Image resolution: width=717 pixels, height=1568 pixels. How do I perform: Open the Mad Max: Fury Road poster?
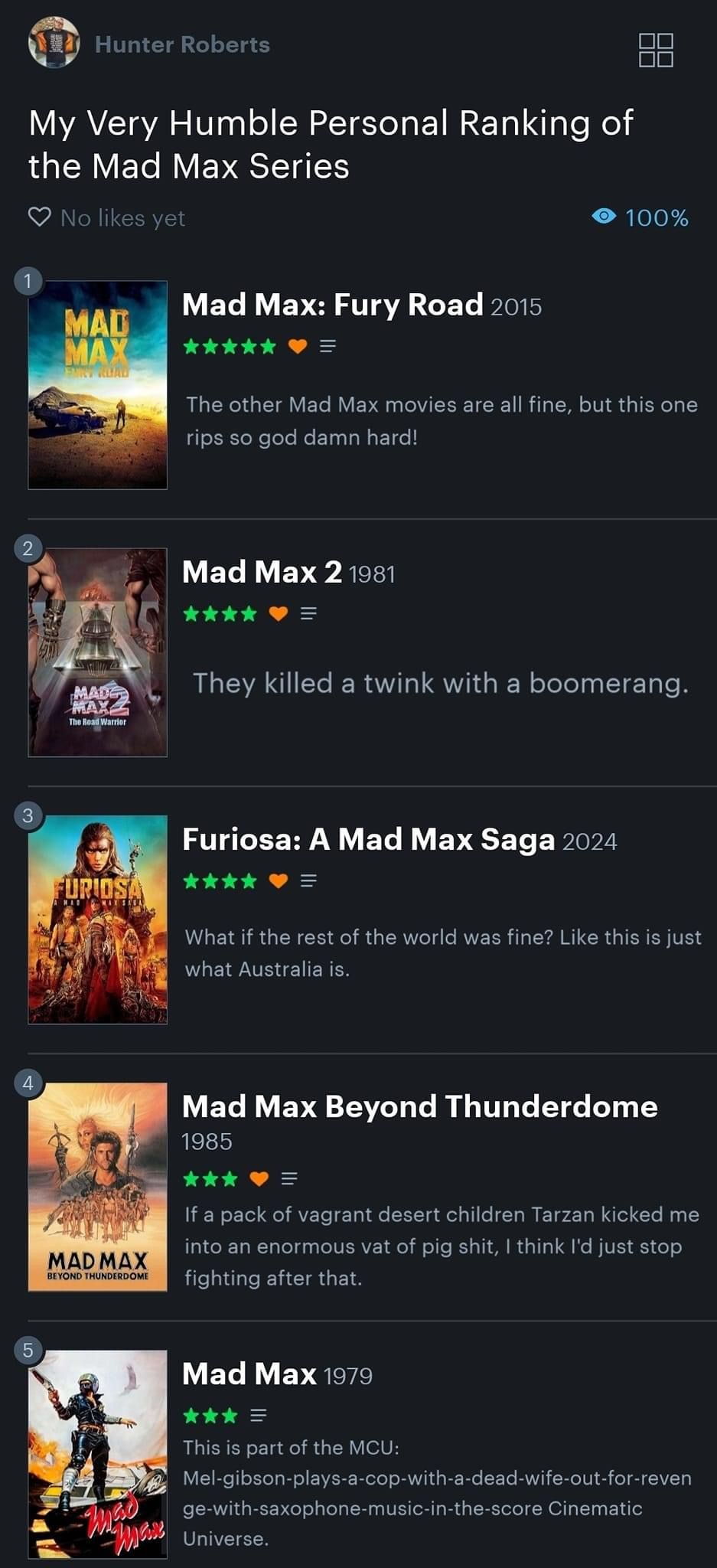click(x=98, y=384)
